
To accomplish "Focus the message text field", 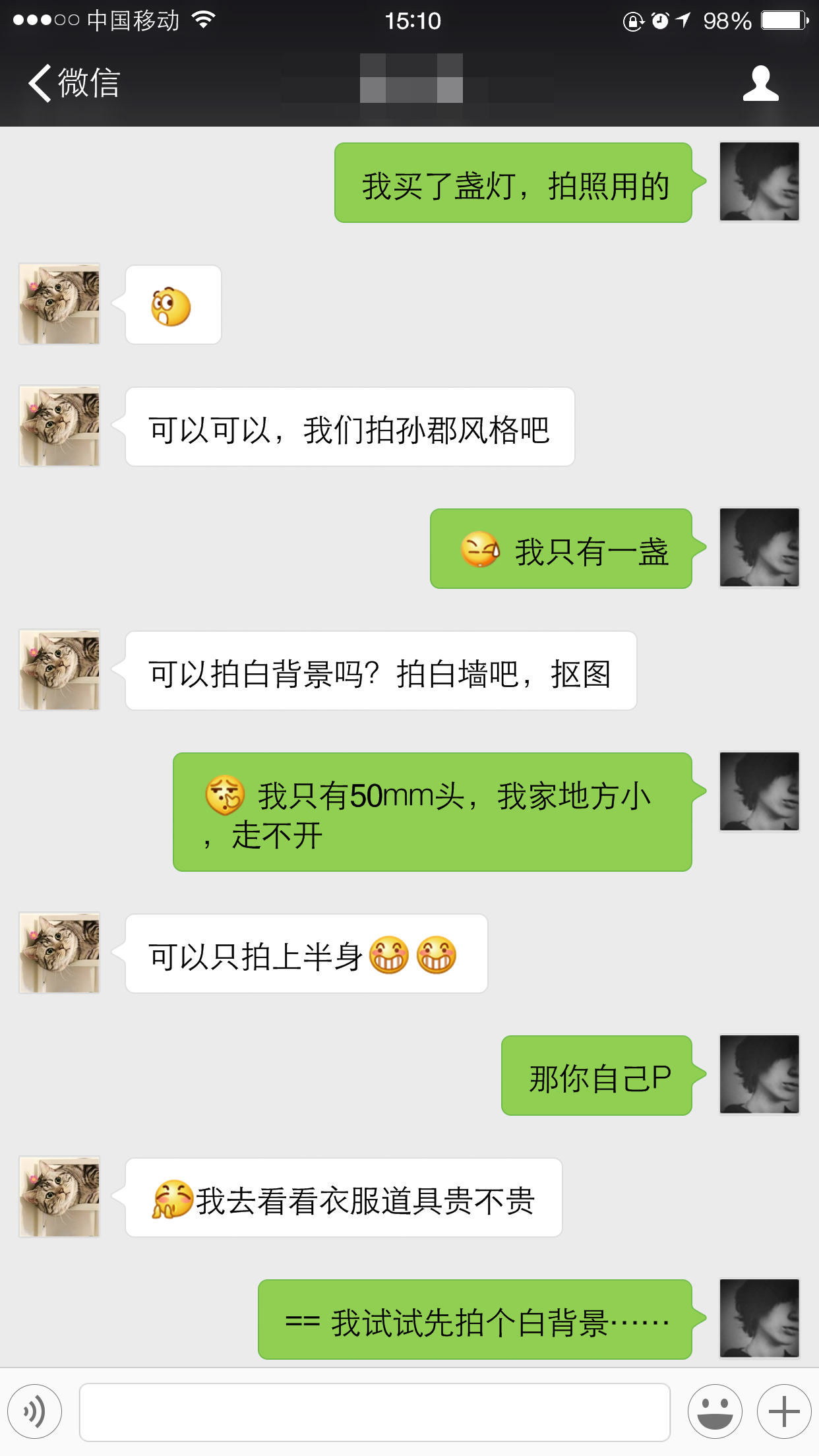I will coord(375,1412).
